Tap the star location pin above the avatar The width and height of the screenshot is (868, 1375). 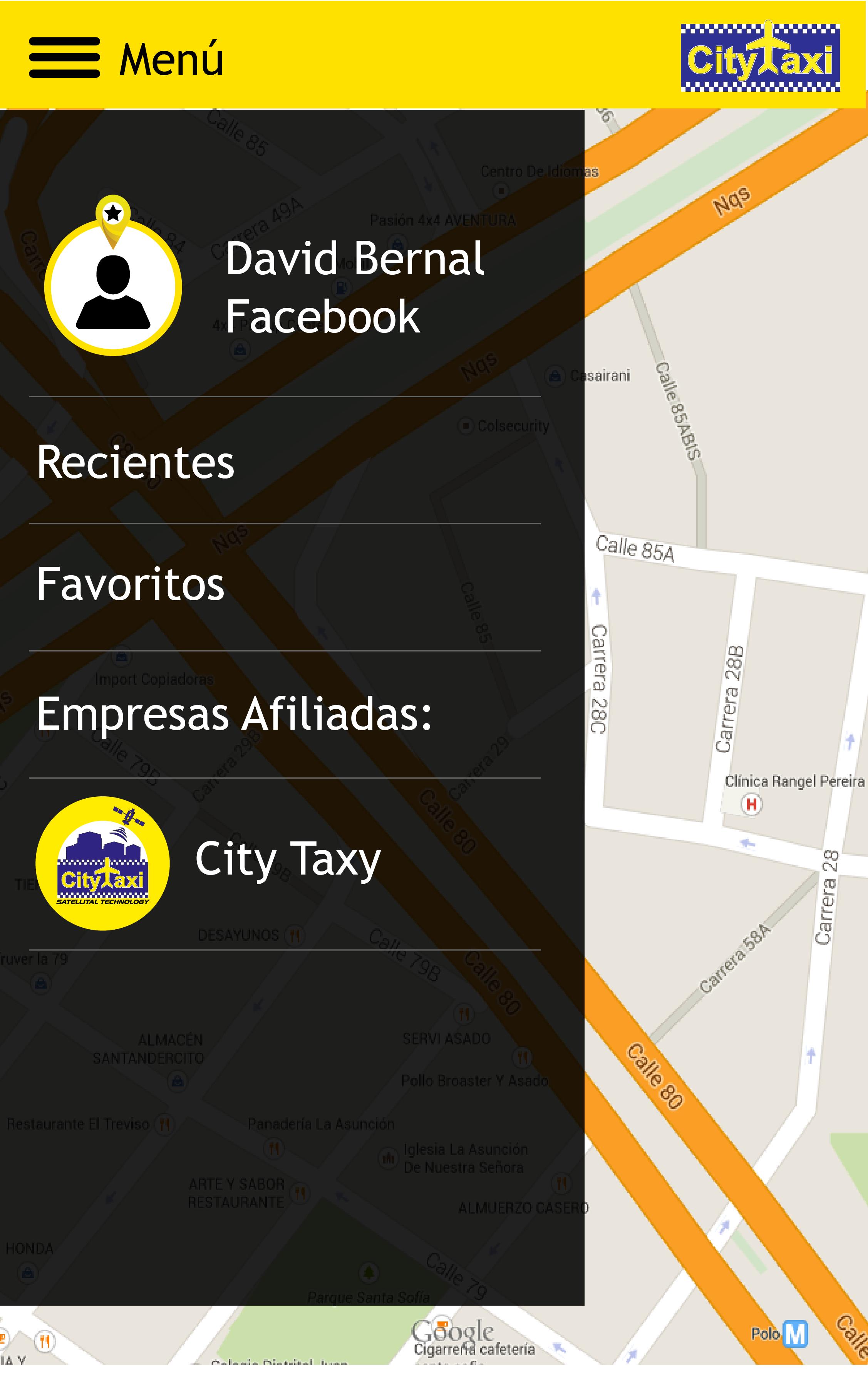pos(114,214)
